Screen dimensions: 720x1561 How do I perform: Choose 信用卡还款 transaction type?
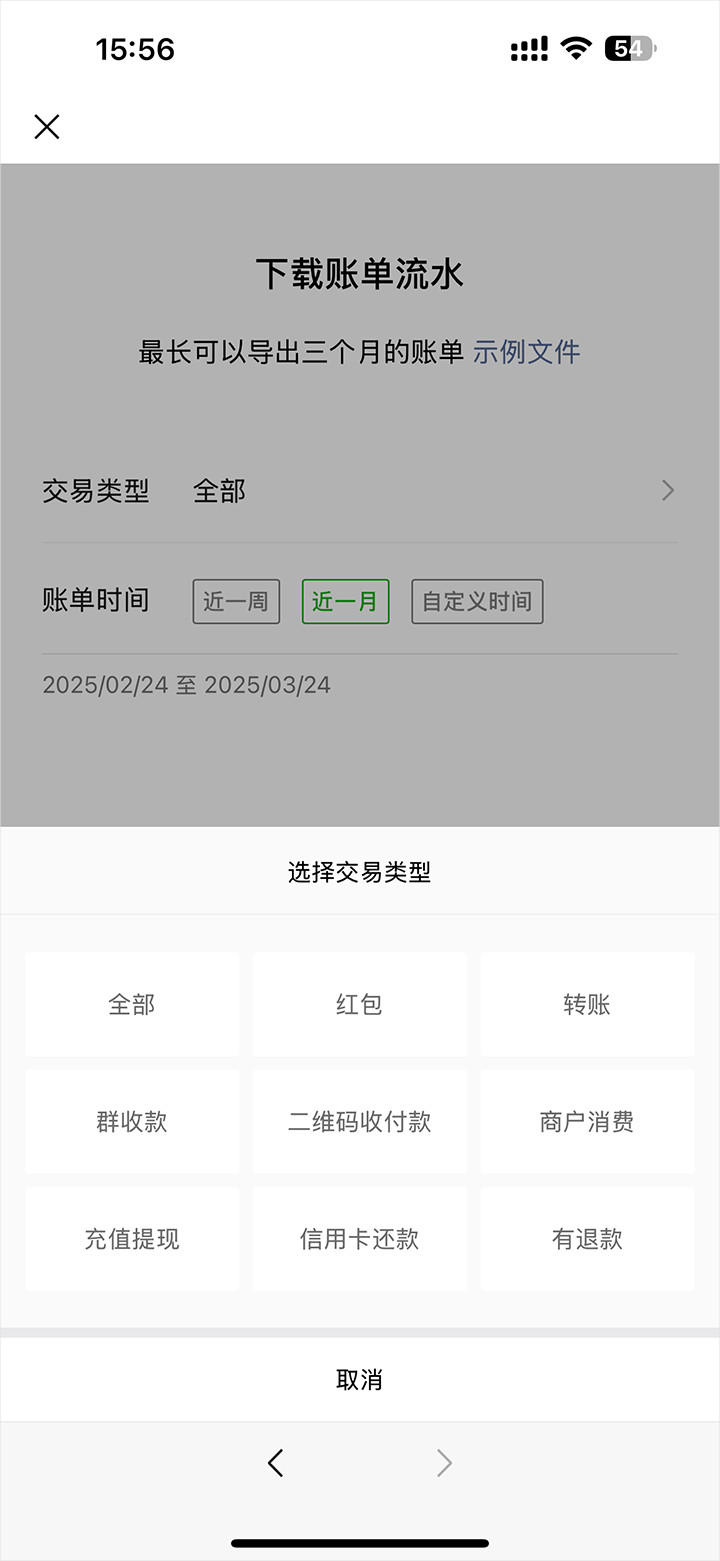pyautogui.click(x=359, y=1239)
